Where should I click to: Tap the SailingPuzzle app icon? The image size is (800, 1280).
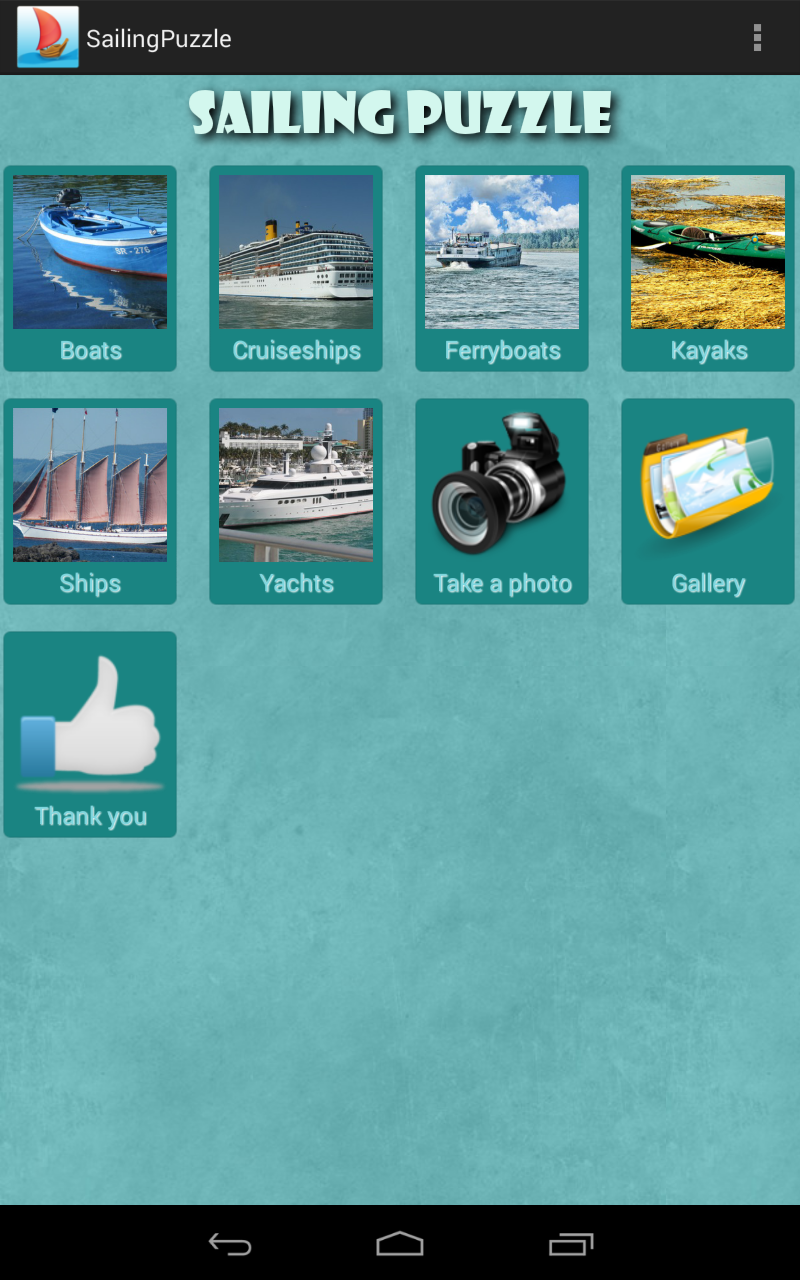click(x=46, y=37)
